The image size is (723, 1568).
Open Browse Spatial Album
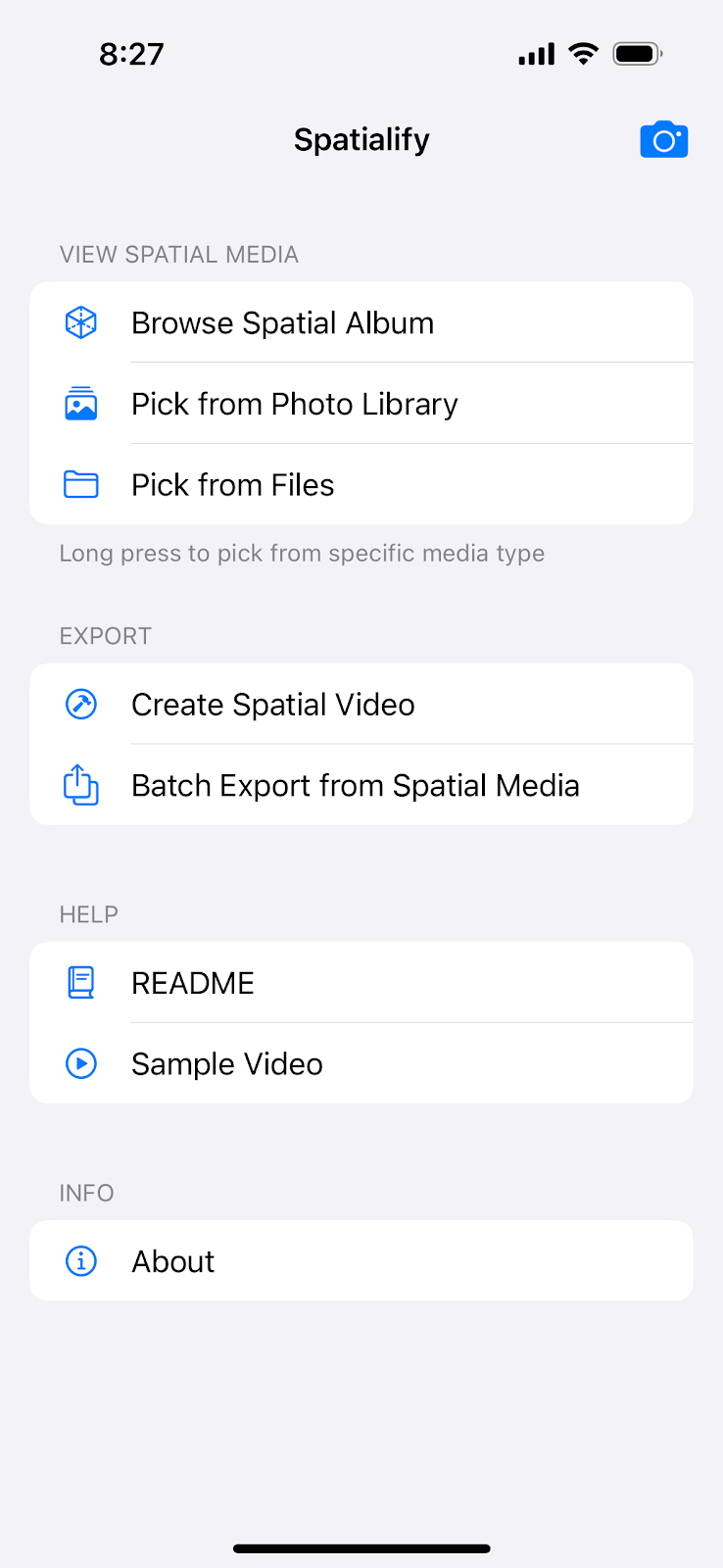tap(361, 322)
